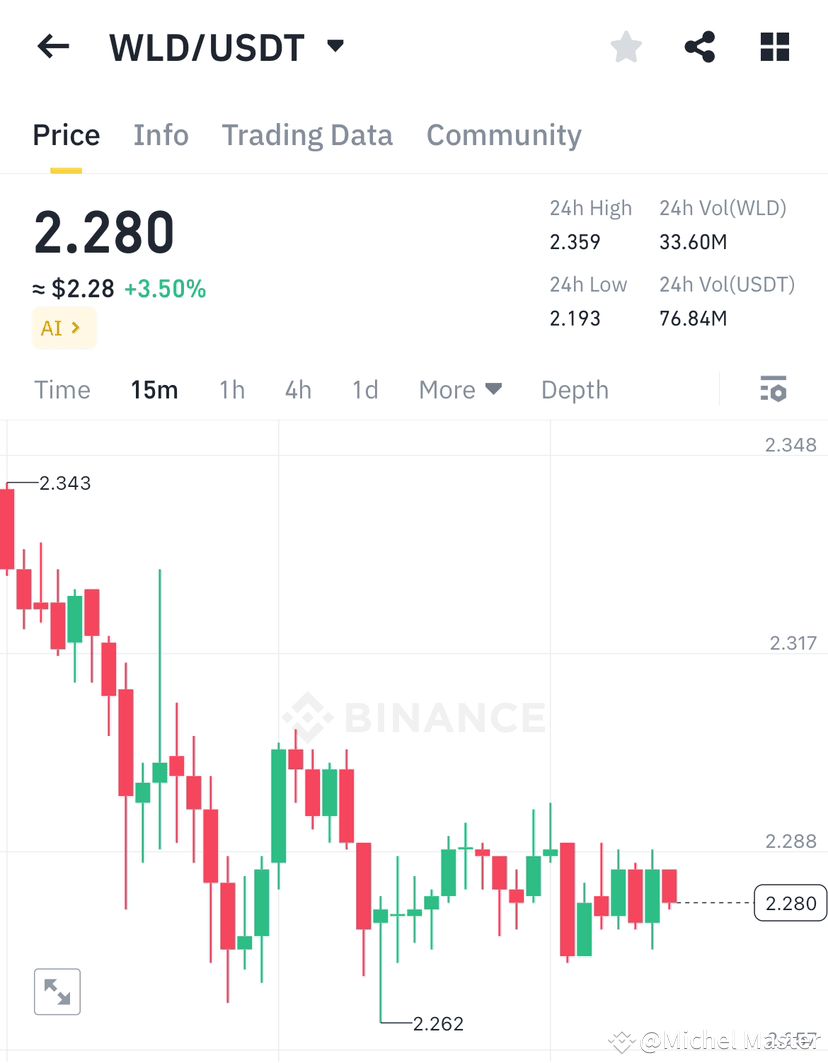Enable the 1d timeframe view
828x1063 pixels.
point(365,389)
